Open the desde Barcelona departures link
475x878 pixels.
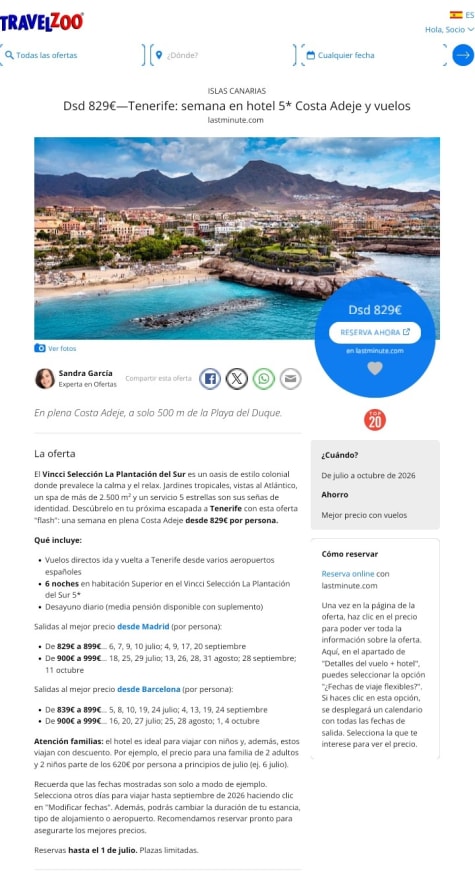pyautogui.click(x=148, y=689)
